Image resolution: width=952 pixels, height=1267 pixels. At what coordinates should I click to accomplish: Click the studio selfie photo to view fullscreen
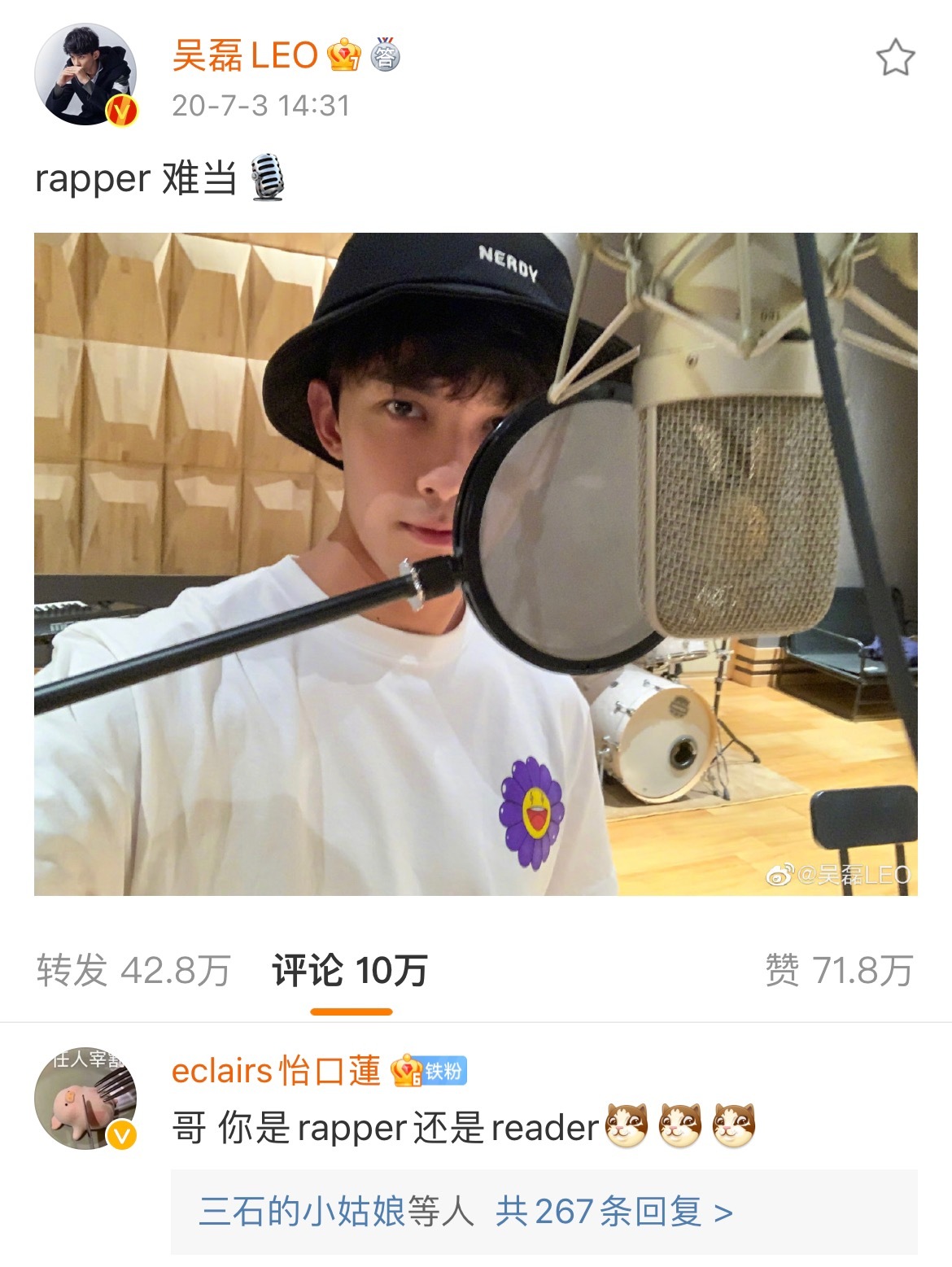click(476, 561)
